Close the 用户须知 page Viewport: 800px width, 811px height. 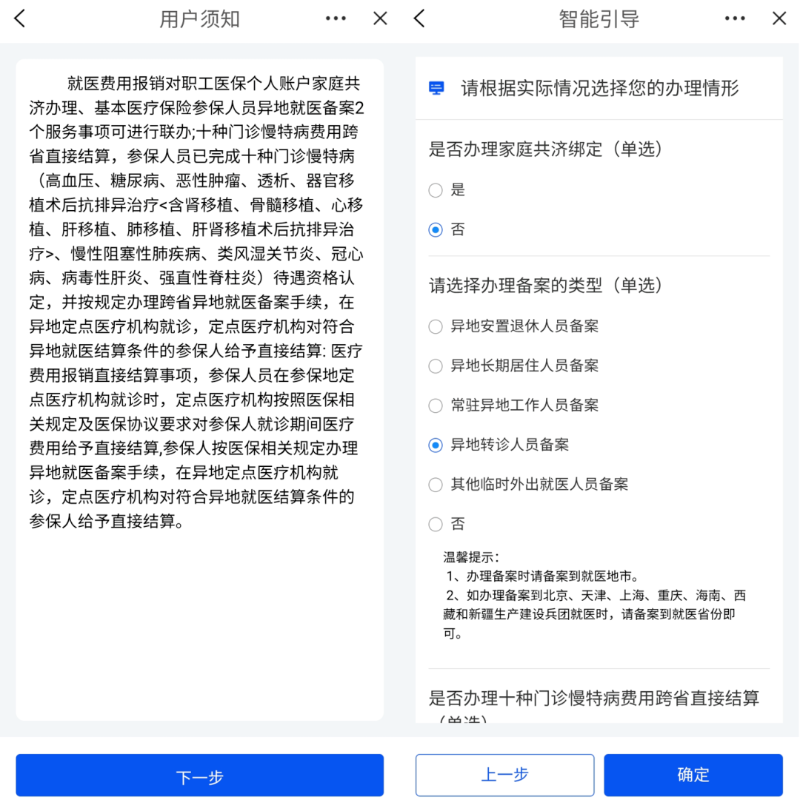pyautogui.click(x=380, y=19)
